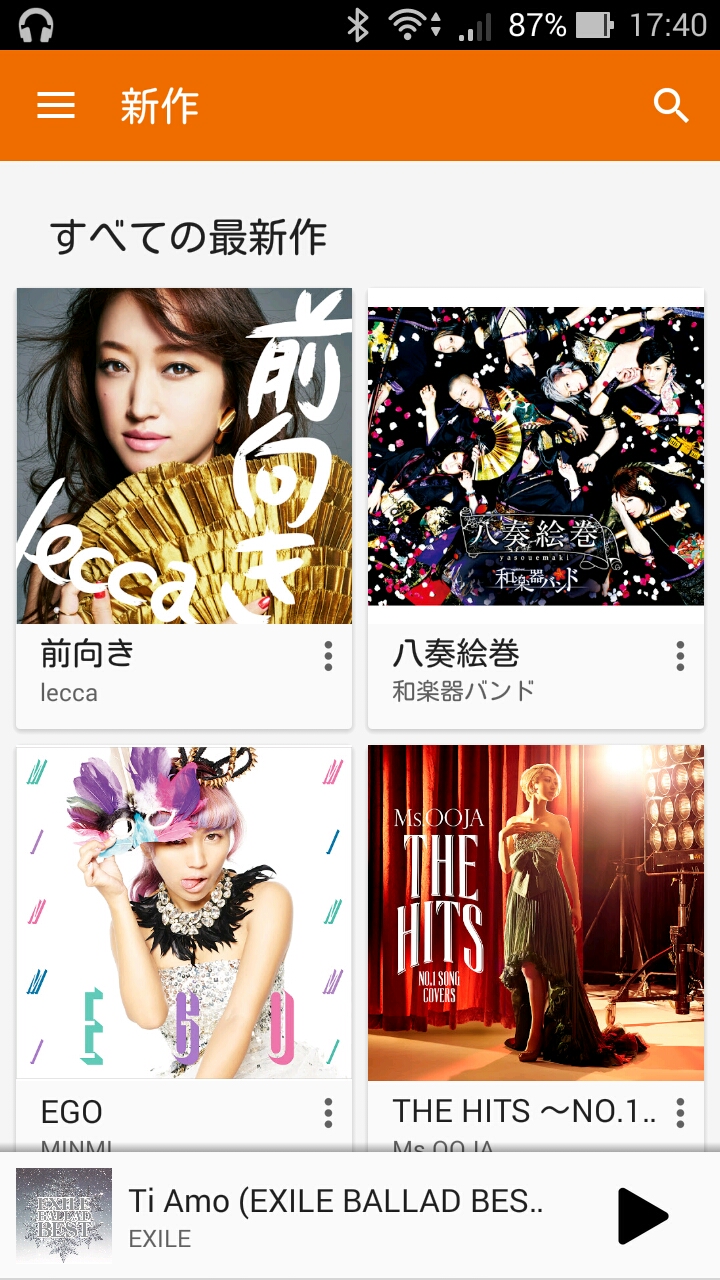Viewport: 720px width, 1280px height.
Task: Open the 八奏絵巻 album card
Action: coord(536,456)
